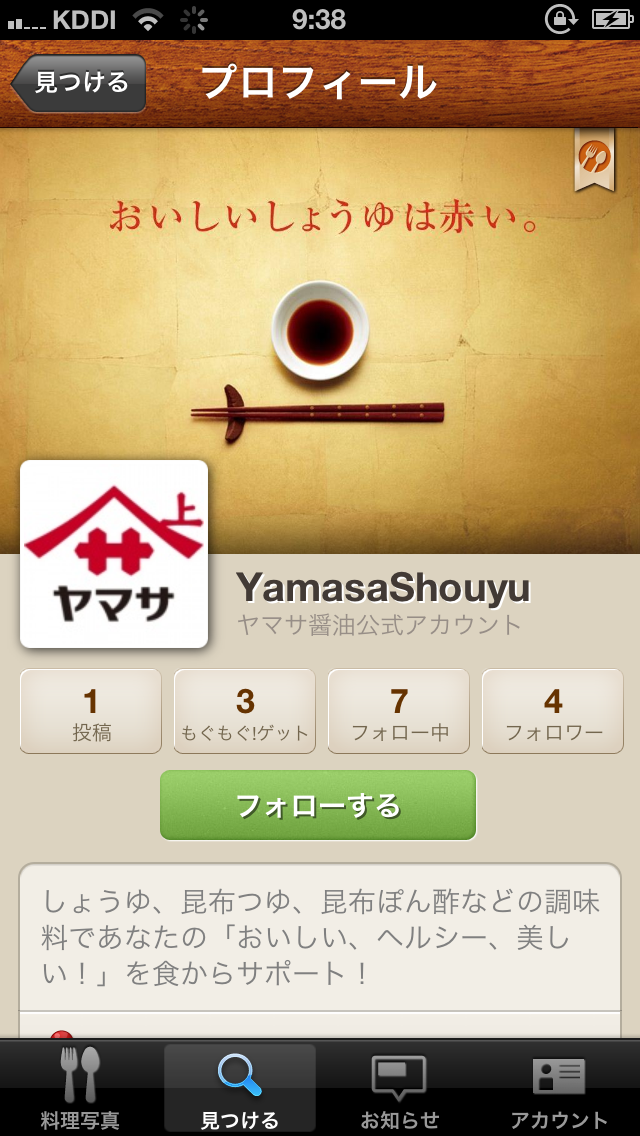Select the 見つける tab
The image size is (640, 1136).
coord(240,1088)
